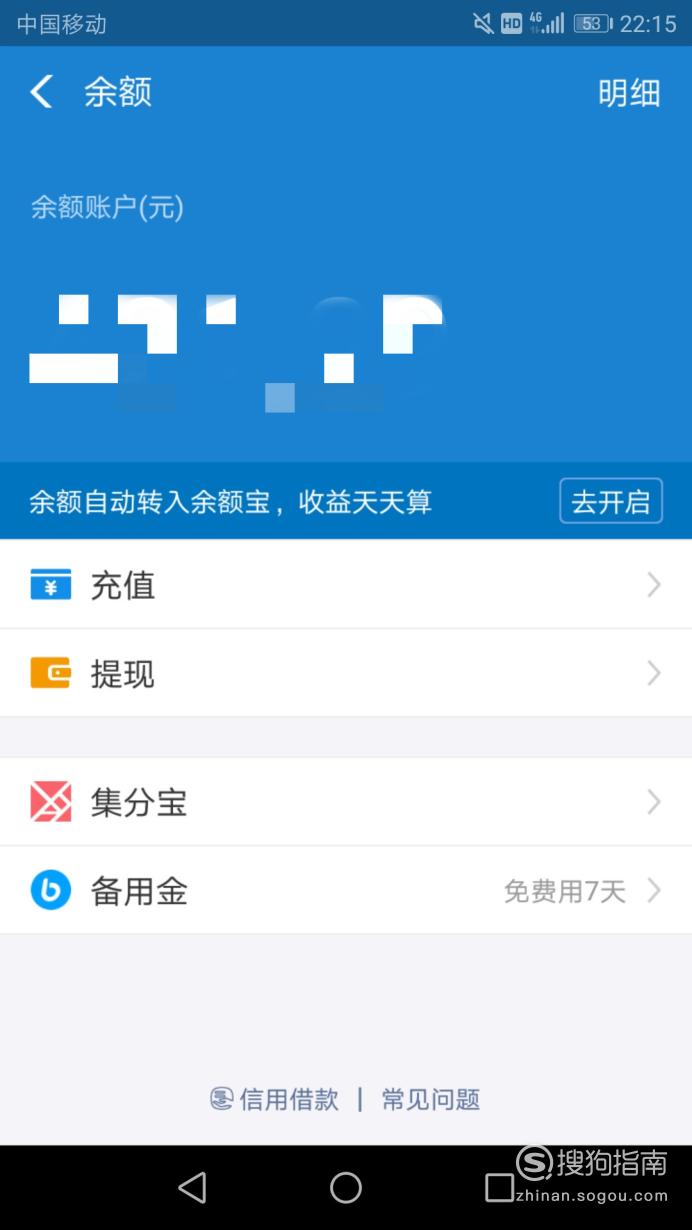Image resolution: width=692 pixels, height=1230 pixels.
Task: Go back using the top-left arrow
Action: (41, 92)
